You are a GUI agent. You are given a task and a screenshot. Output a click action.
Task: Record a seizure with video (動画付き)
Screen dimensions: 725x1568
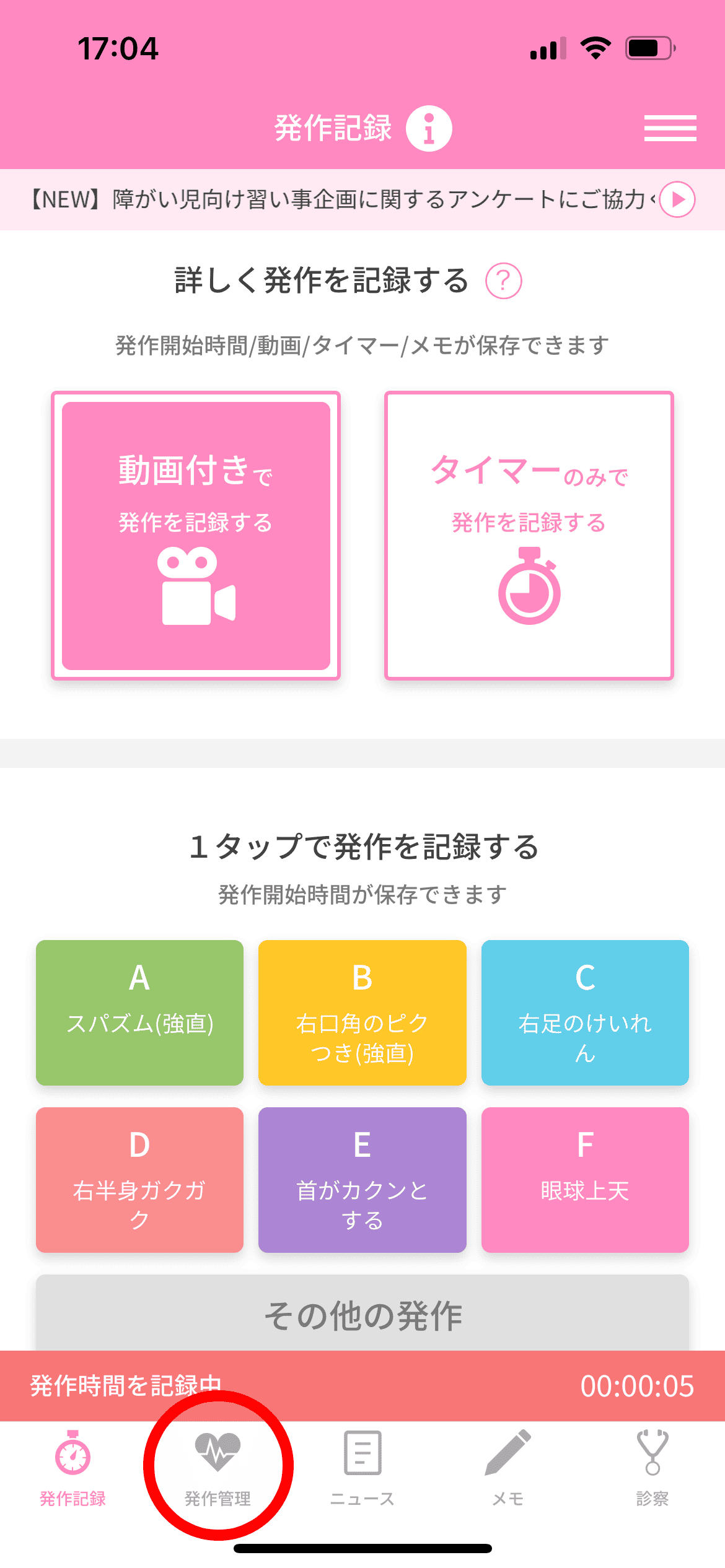click(x=196, y=536)
